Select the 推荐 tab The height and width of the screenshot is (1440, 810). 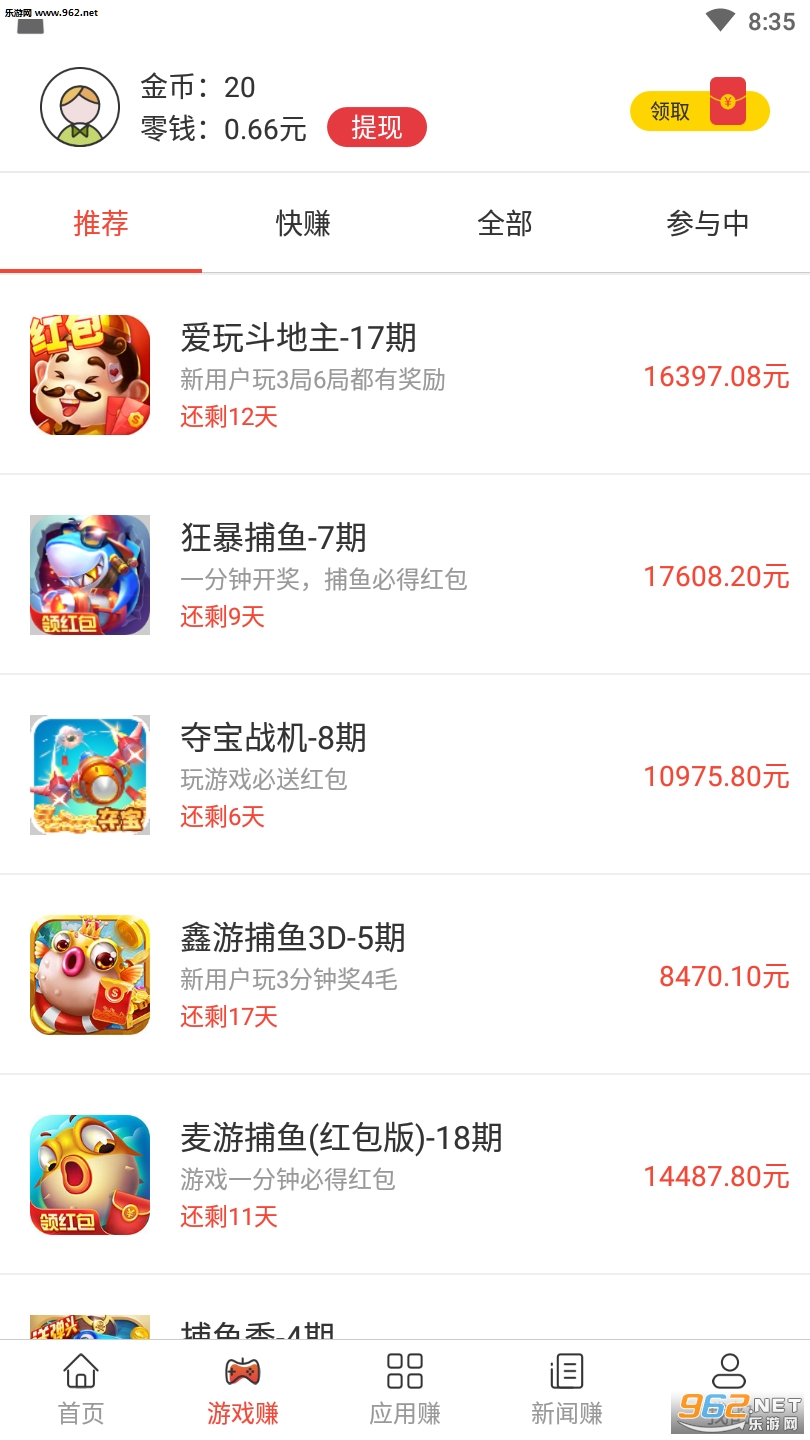tap(101, 223)
